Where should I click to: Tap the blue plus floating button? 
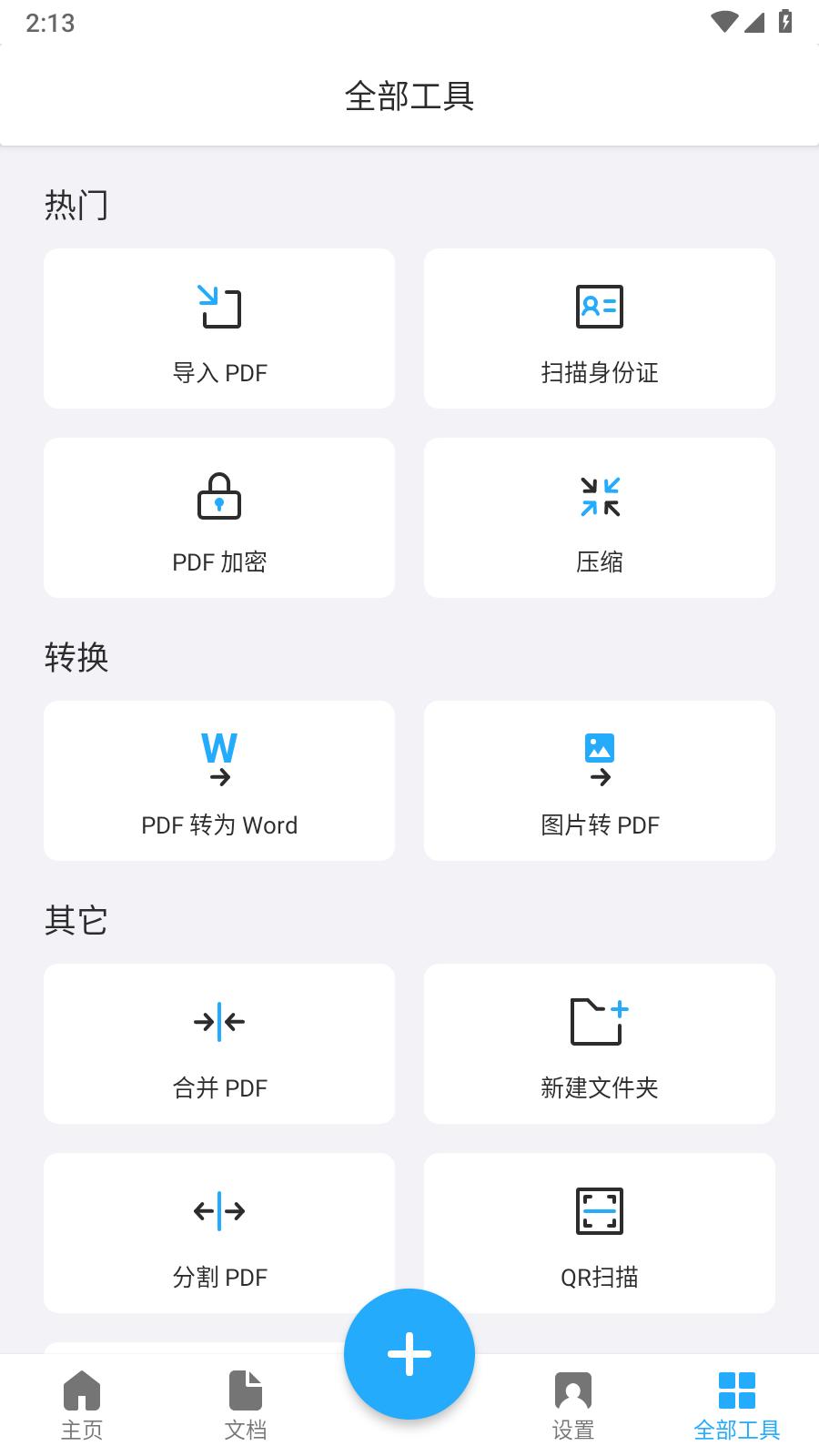click(409, 1354)
